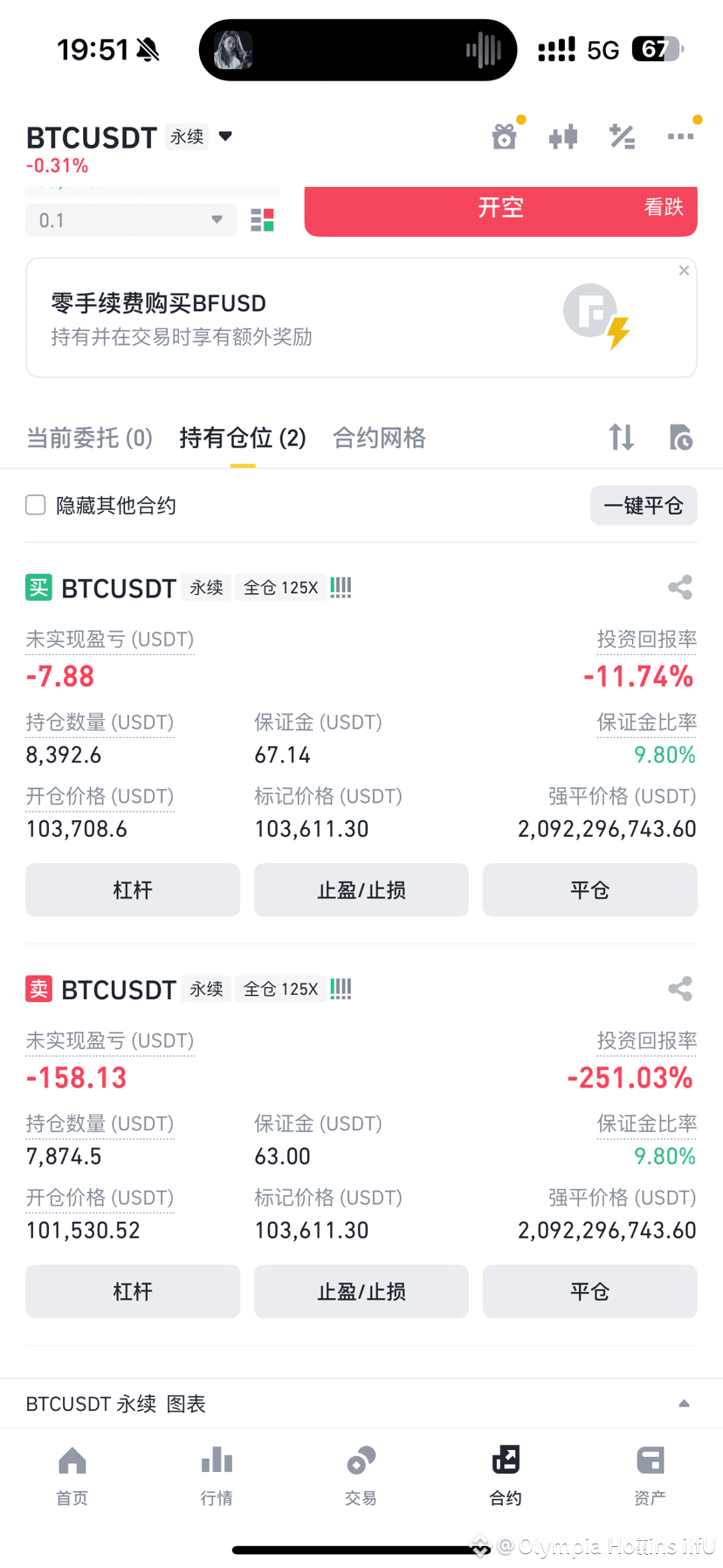Tap 一键平仓 to close all positions
Screen dimensions: 723x1568
pos(644,506)
